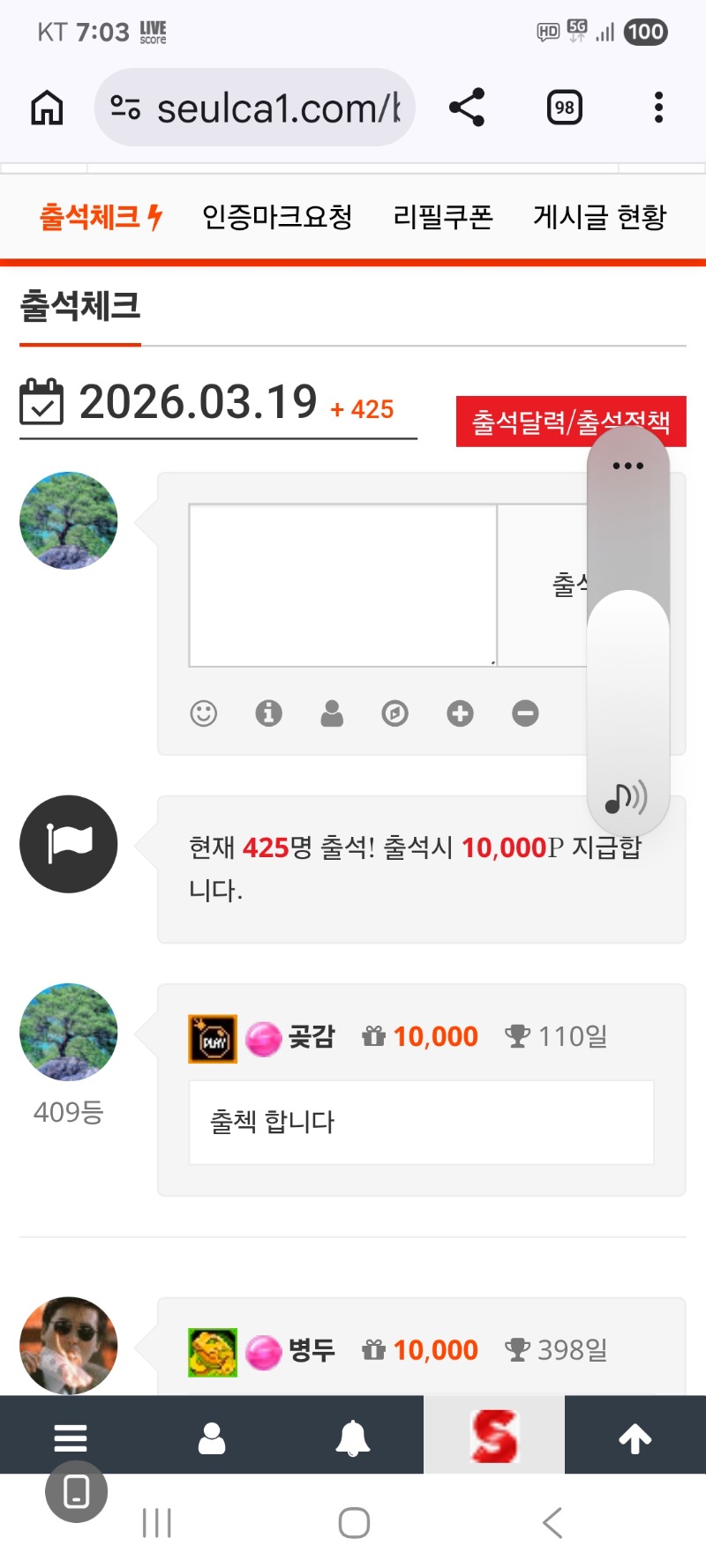Screen dimensions: 706x1568
Task: Switch to the 출석체크 tab
Action: click(x=100, y=217)
